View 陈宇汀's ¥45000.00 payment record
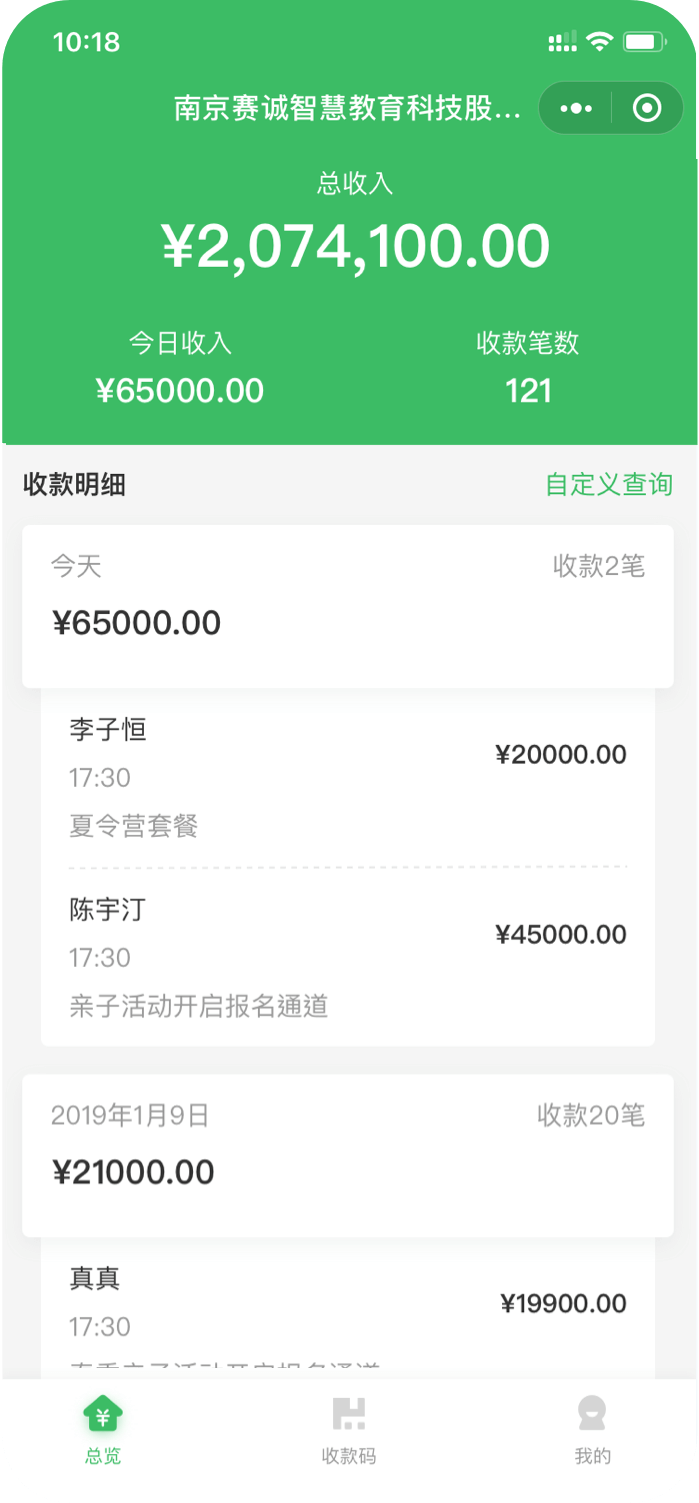The height and width of the screenshot is (1503, 699). click(x=348, y=957)
